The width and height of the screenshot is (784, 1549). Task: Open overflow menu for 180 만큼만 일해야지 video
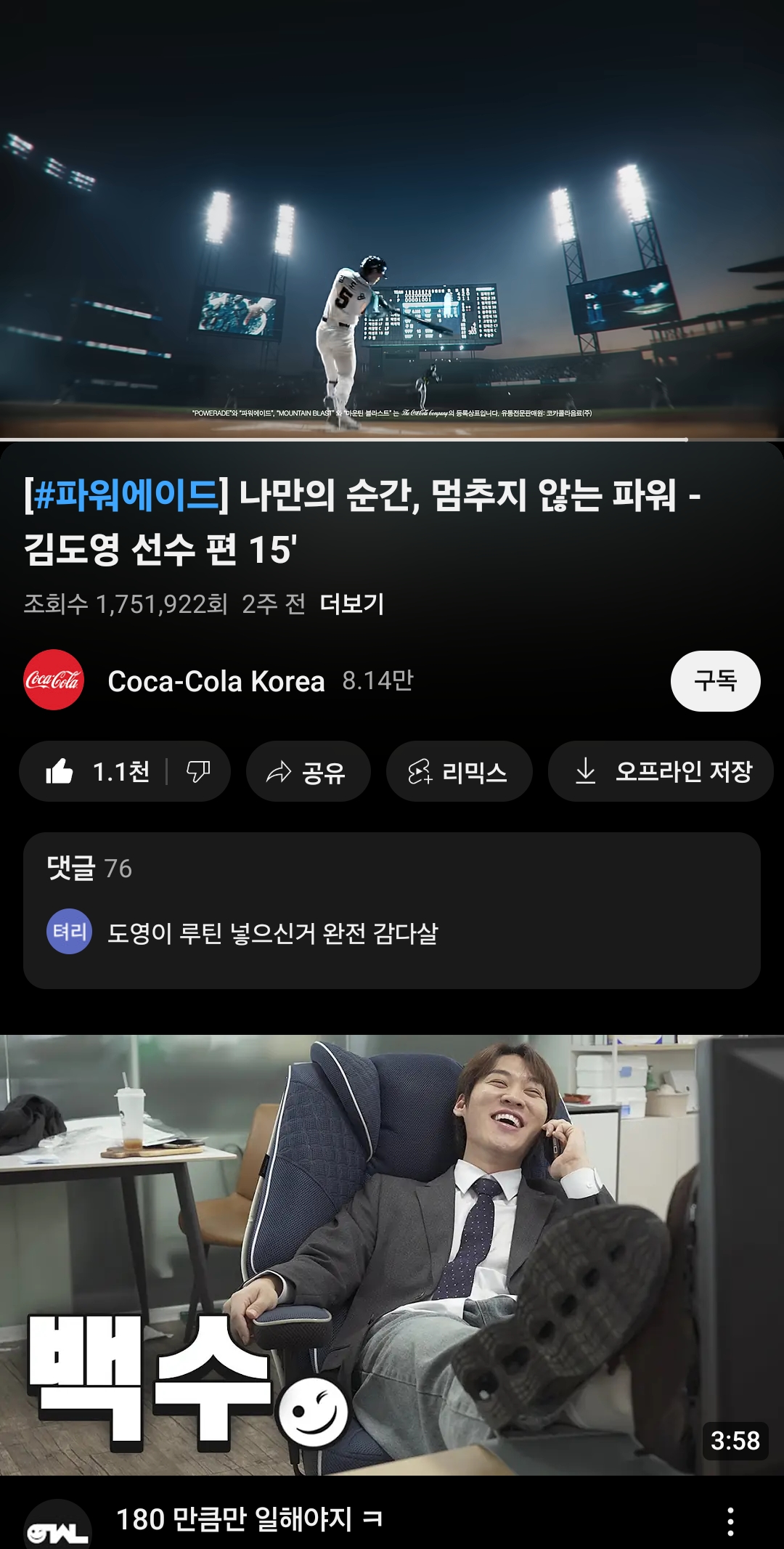click(x=730, y=1521)
